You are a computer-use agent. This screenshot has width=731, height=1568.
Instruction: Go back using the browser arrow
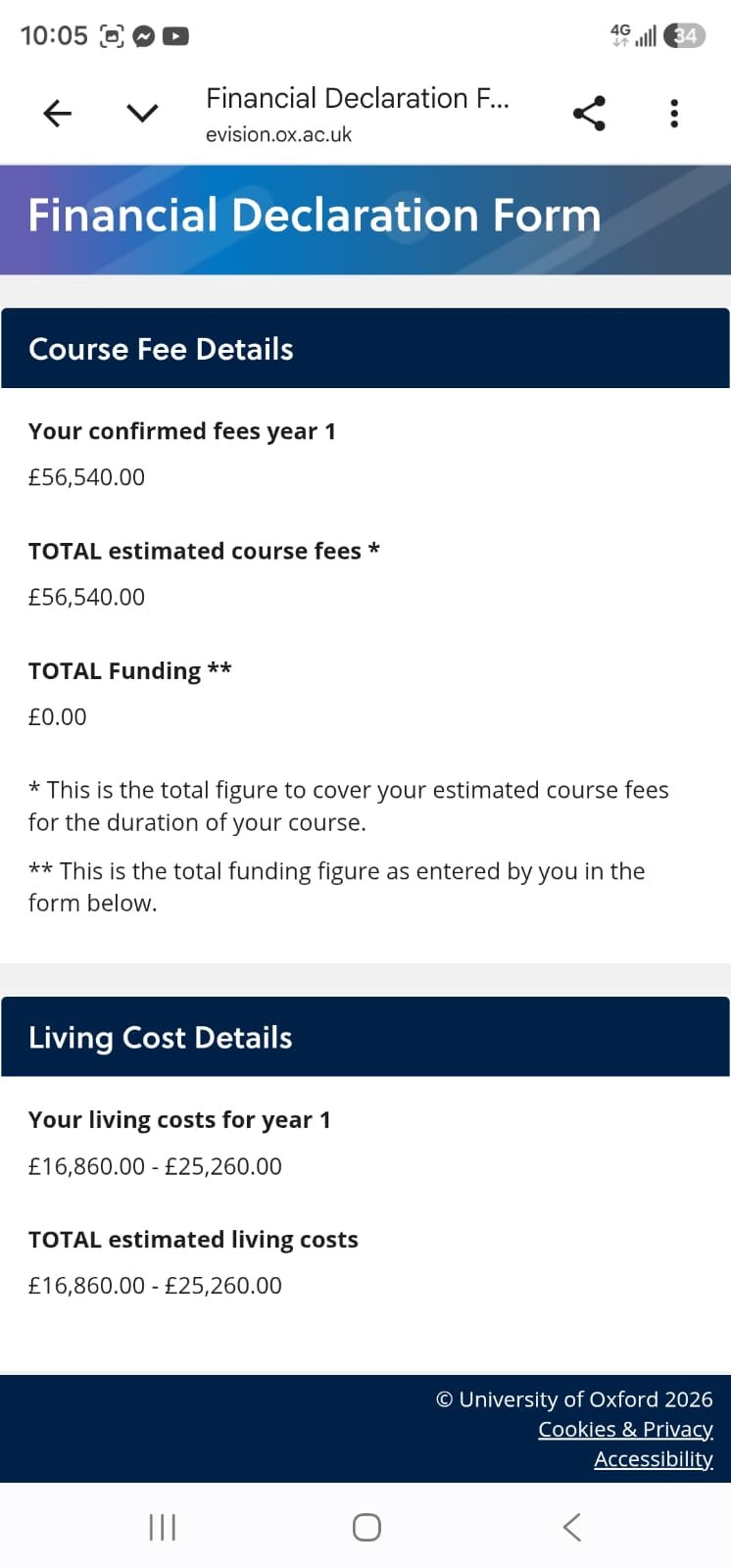pos(58,114)
